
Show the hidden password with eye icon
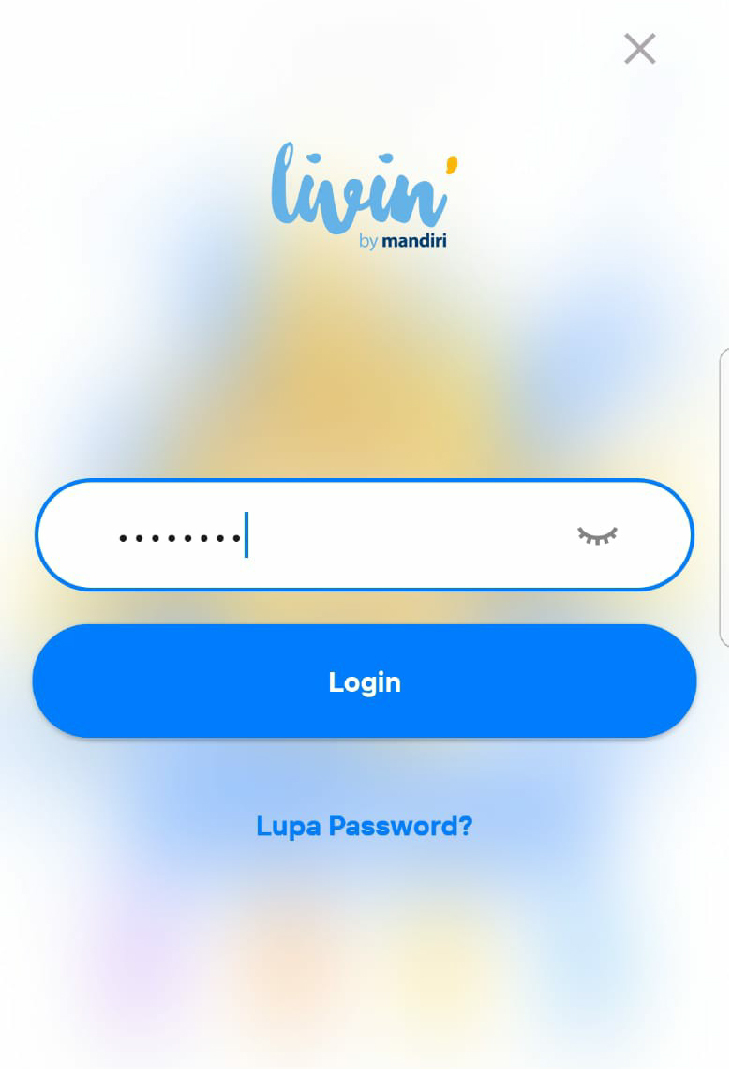tap(597, 536)
